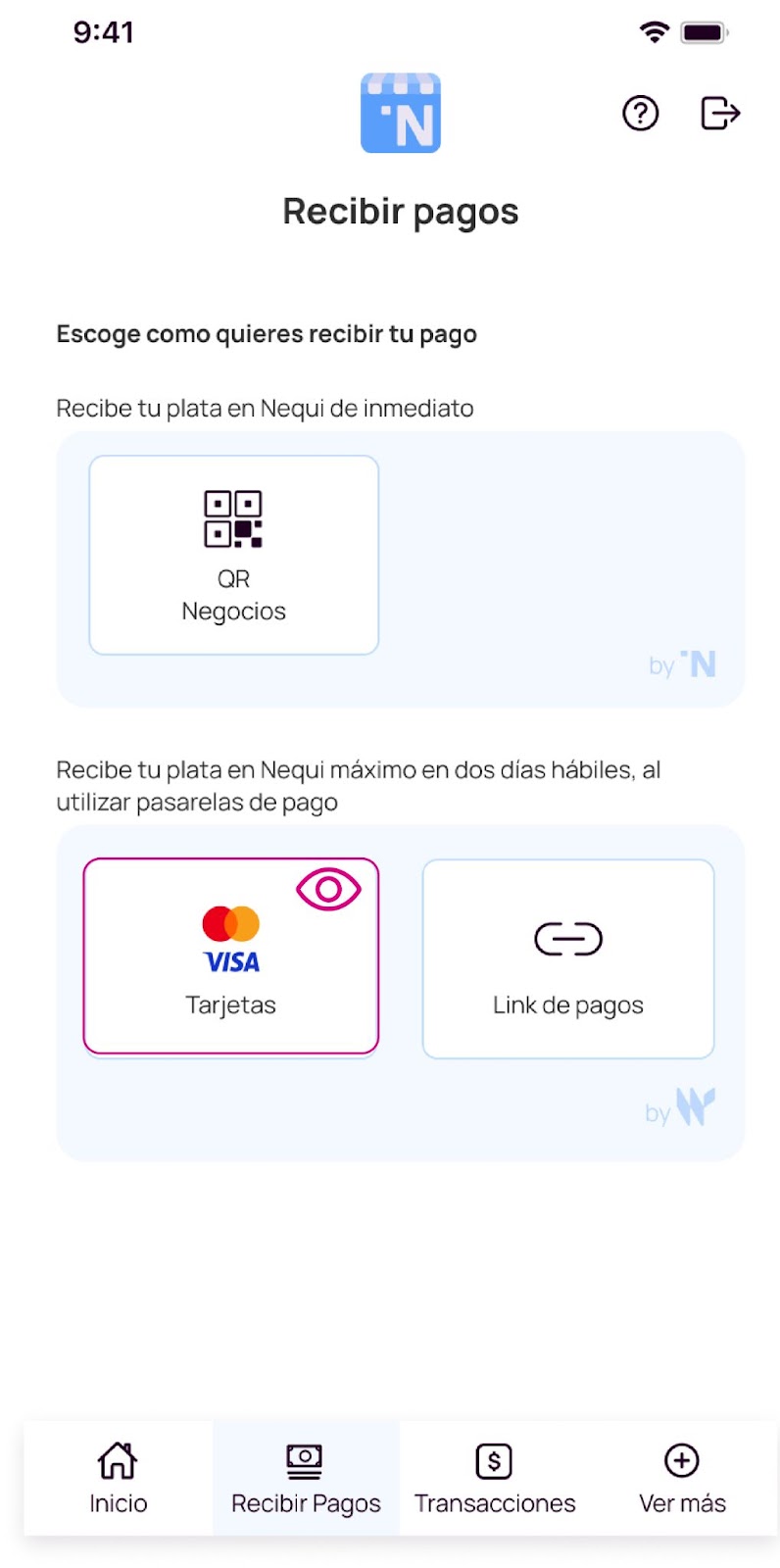Screen dimensions: 780x1568
Task: Click the 'by N' Nequi watermark logo
Action: 683,663
